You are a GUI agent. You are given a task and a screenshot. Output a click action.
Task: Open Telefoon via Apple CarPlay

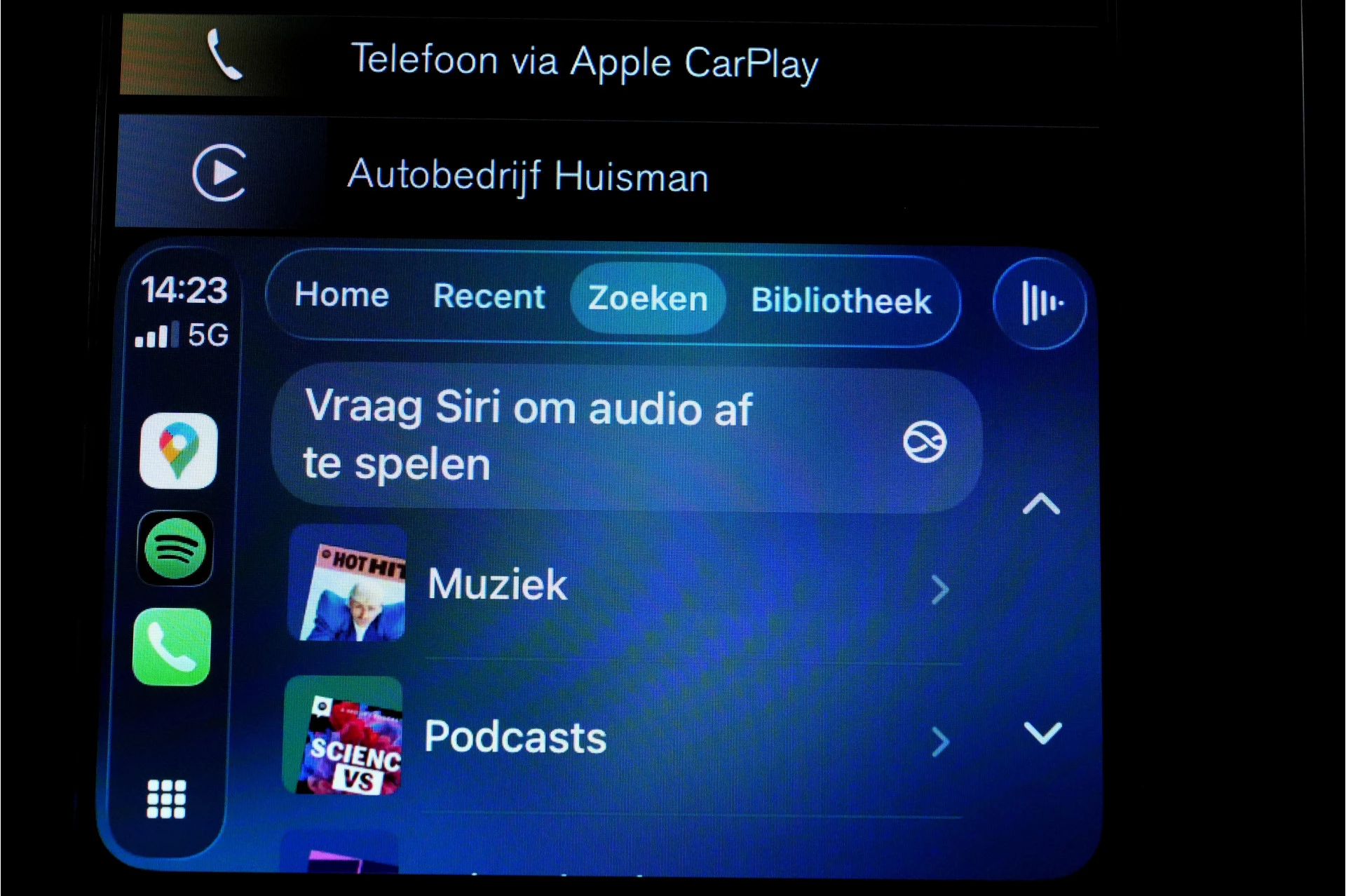tap(583, 62)
